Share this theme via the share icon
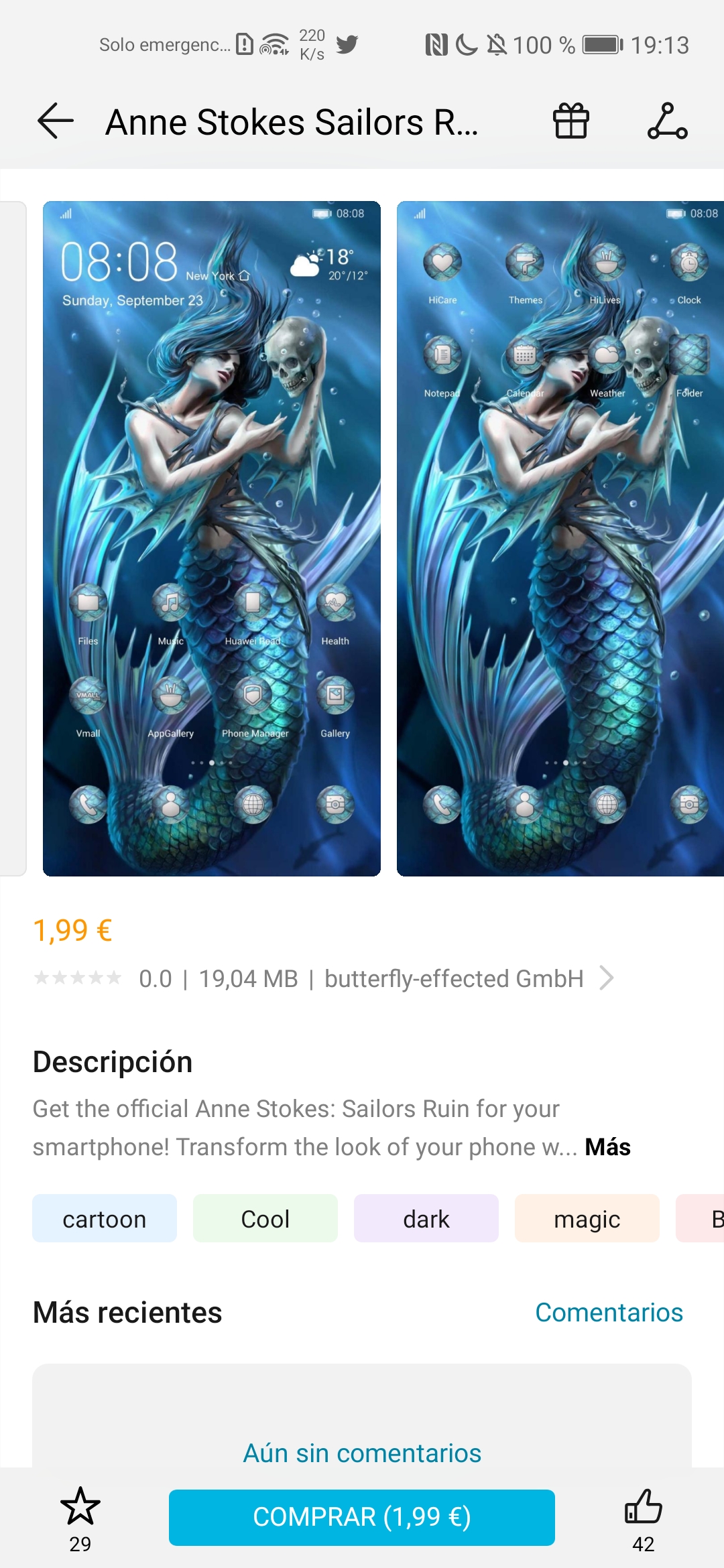This screenshot has height=1568, width=724. 668,121
